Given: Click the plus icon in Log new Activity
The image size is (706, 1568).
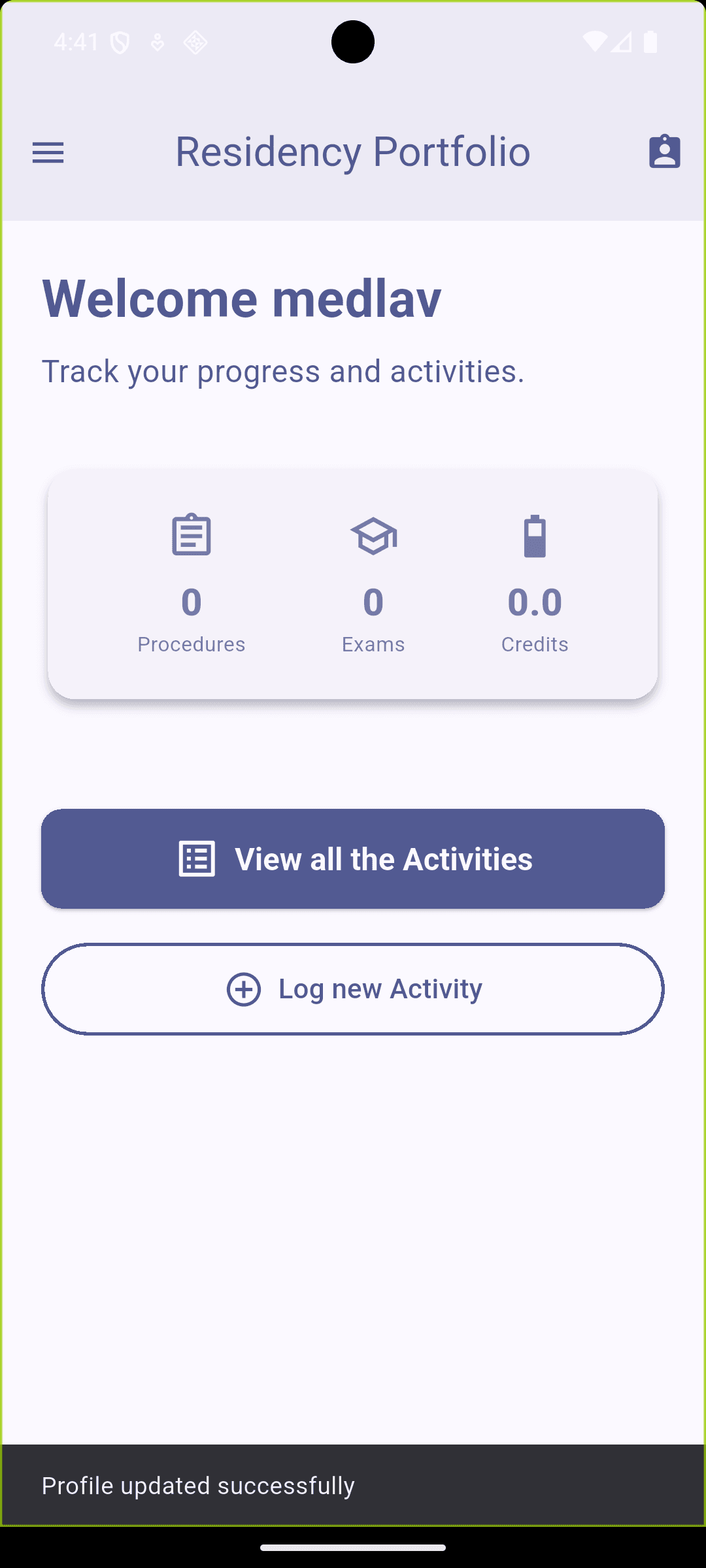Looking at the screenshot, I should tap(244, 988).
